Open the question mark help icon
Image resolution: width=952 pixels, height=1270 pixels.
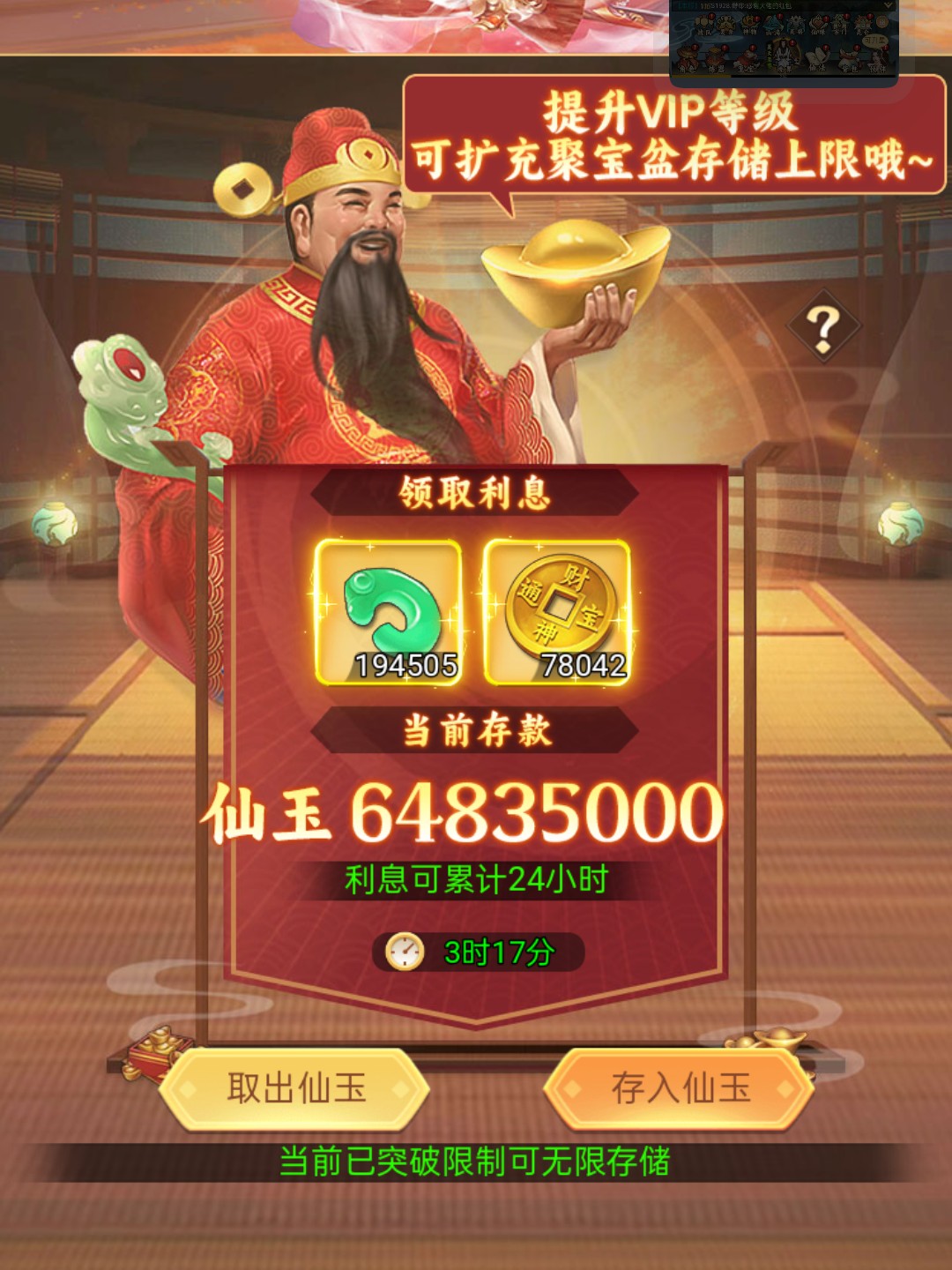(823, 328)
